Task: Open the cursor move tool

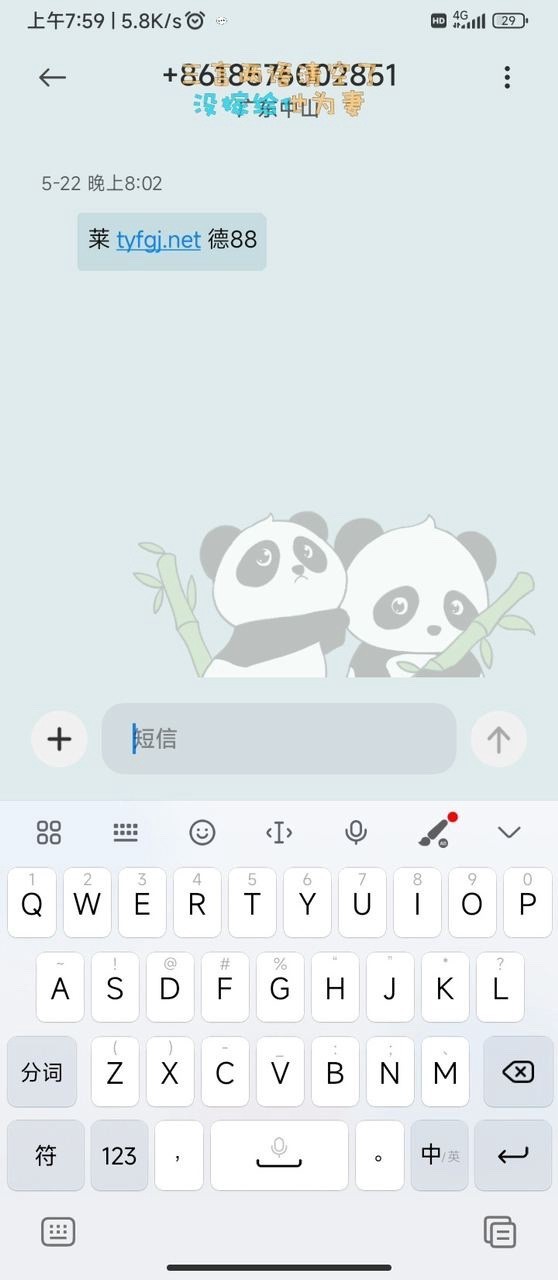Action: (279, 832)
